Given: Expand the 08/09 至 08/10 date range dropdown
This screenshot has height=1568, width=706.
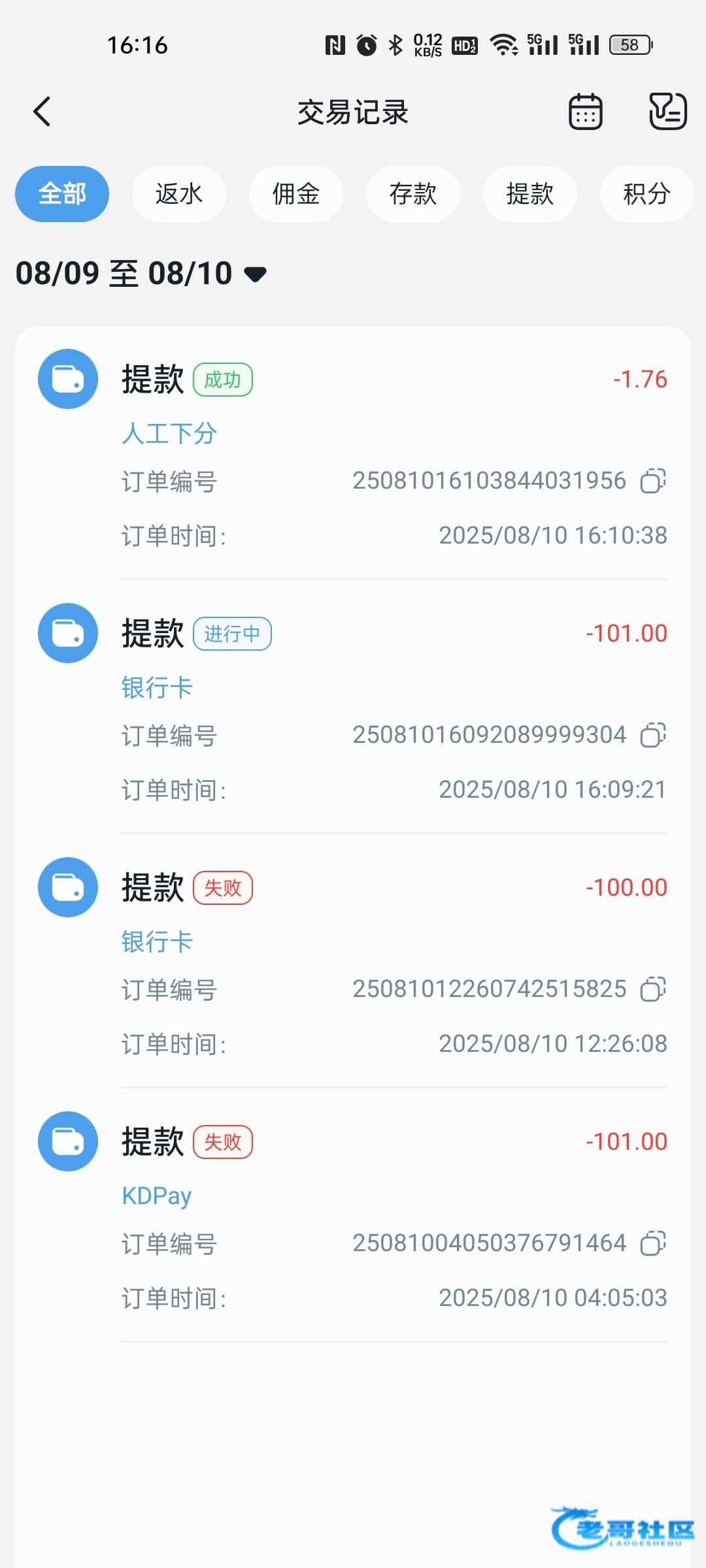Looking at the screenshot, I should coord(141,273).
